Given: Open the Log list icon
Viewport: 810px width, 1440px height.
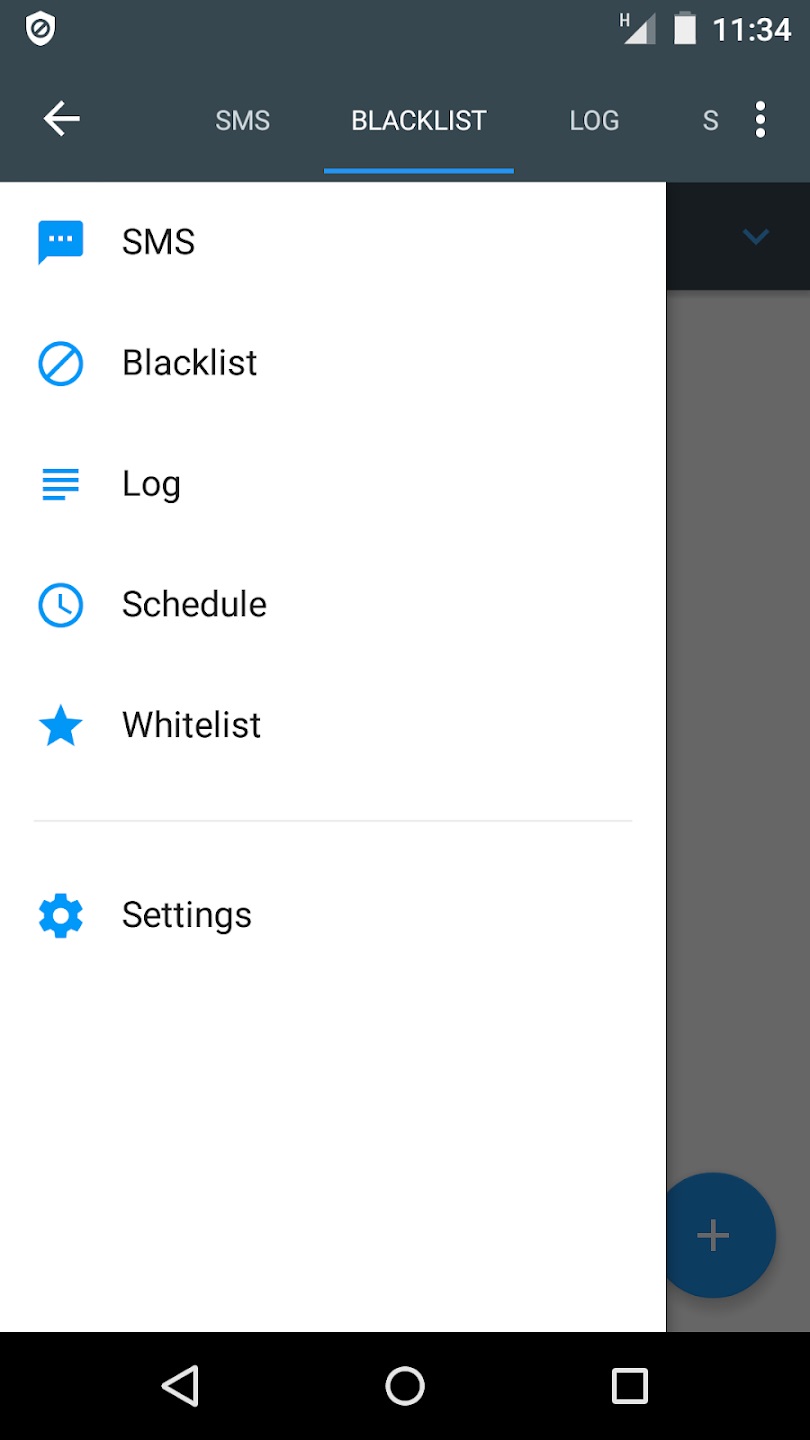Looking at the screenshot, I should pos(60,484).
